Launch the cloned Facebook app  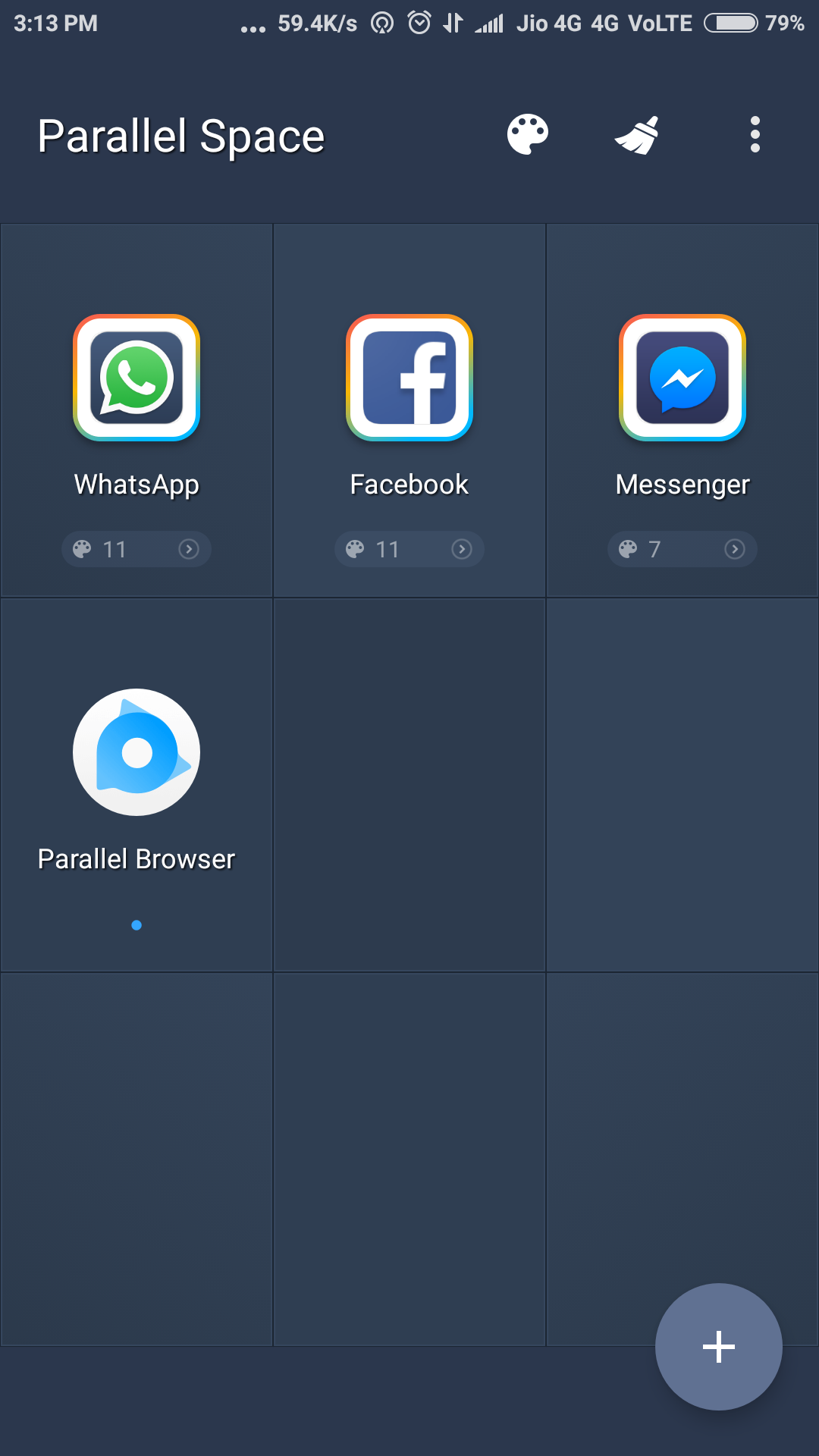409,378
